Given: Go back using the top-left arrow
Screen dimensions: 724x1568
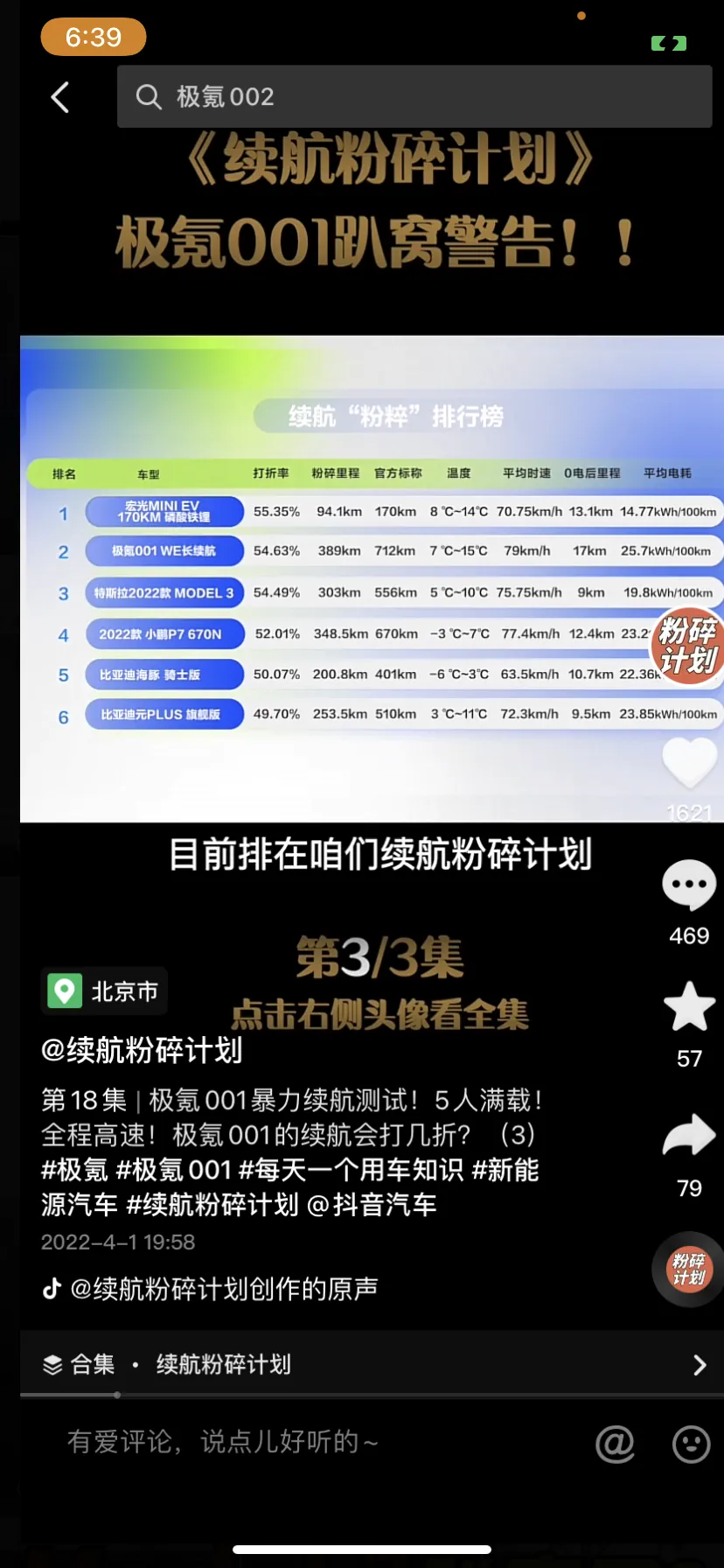Looking at the screenshot, I should pos(59,97).
